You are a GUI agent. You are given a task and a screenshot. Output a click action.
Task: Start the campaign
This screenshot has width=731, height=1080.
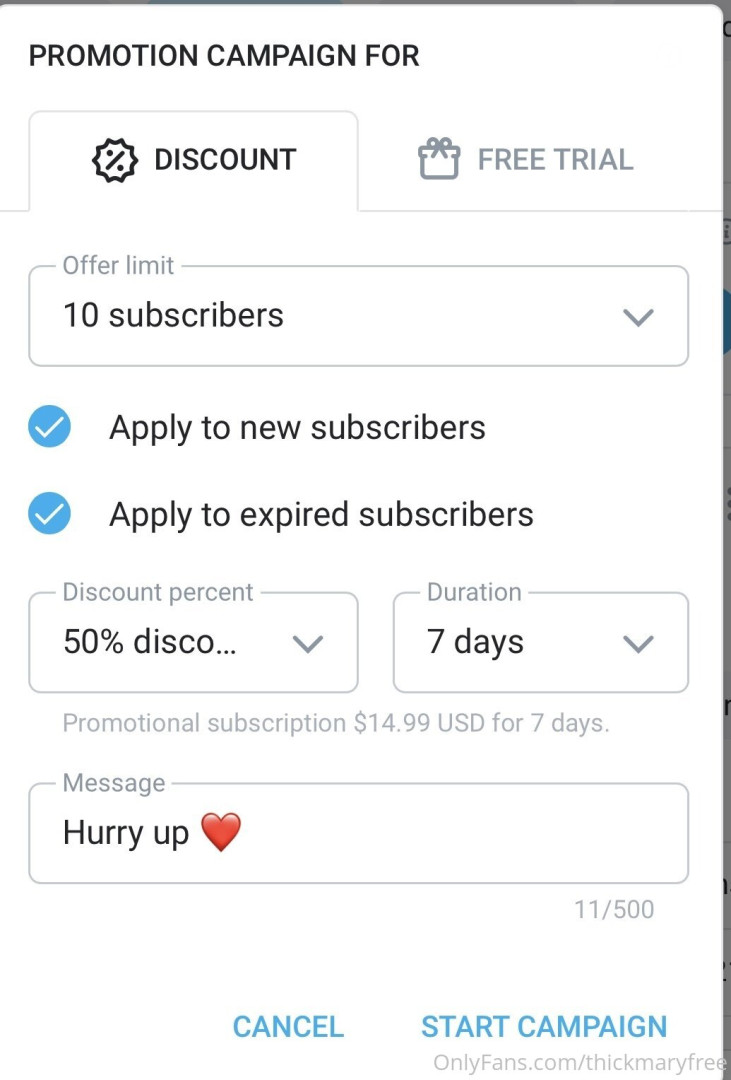(544, 1026)
